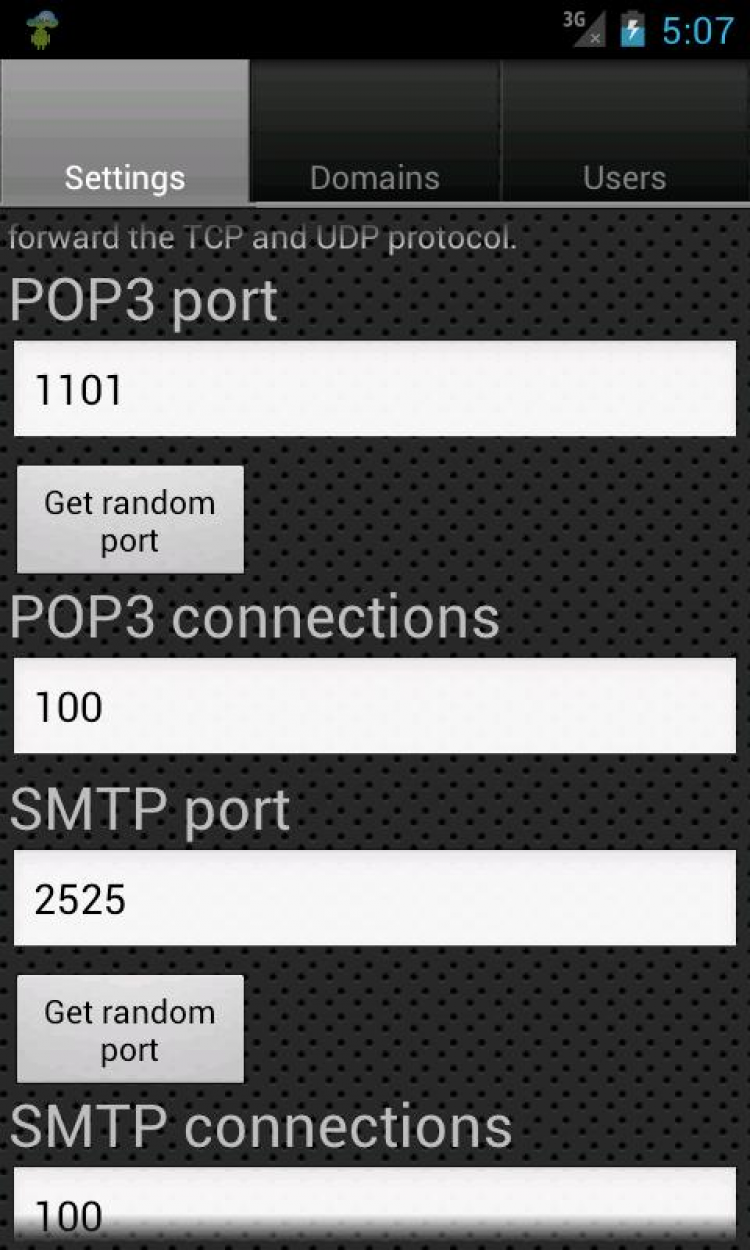Edit the SMTP connections field
This screenshot has height=1250, width=750.
(x=375, y=1210)
